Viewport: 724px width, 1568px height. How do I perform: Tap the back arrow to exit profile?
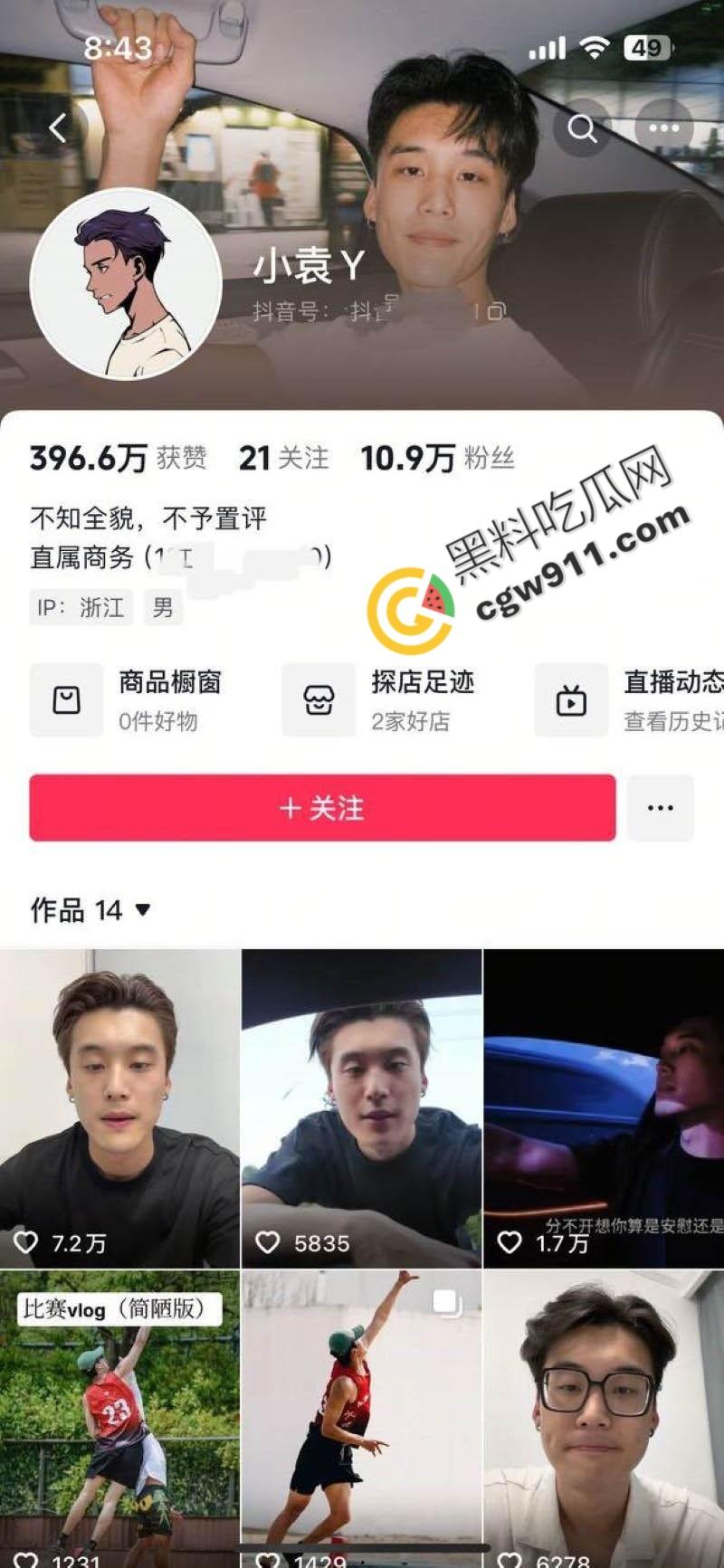tap(58, 128)
